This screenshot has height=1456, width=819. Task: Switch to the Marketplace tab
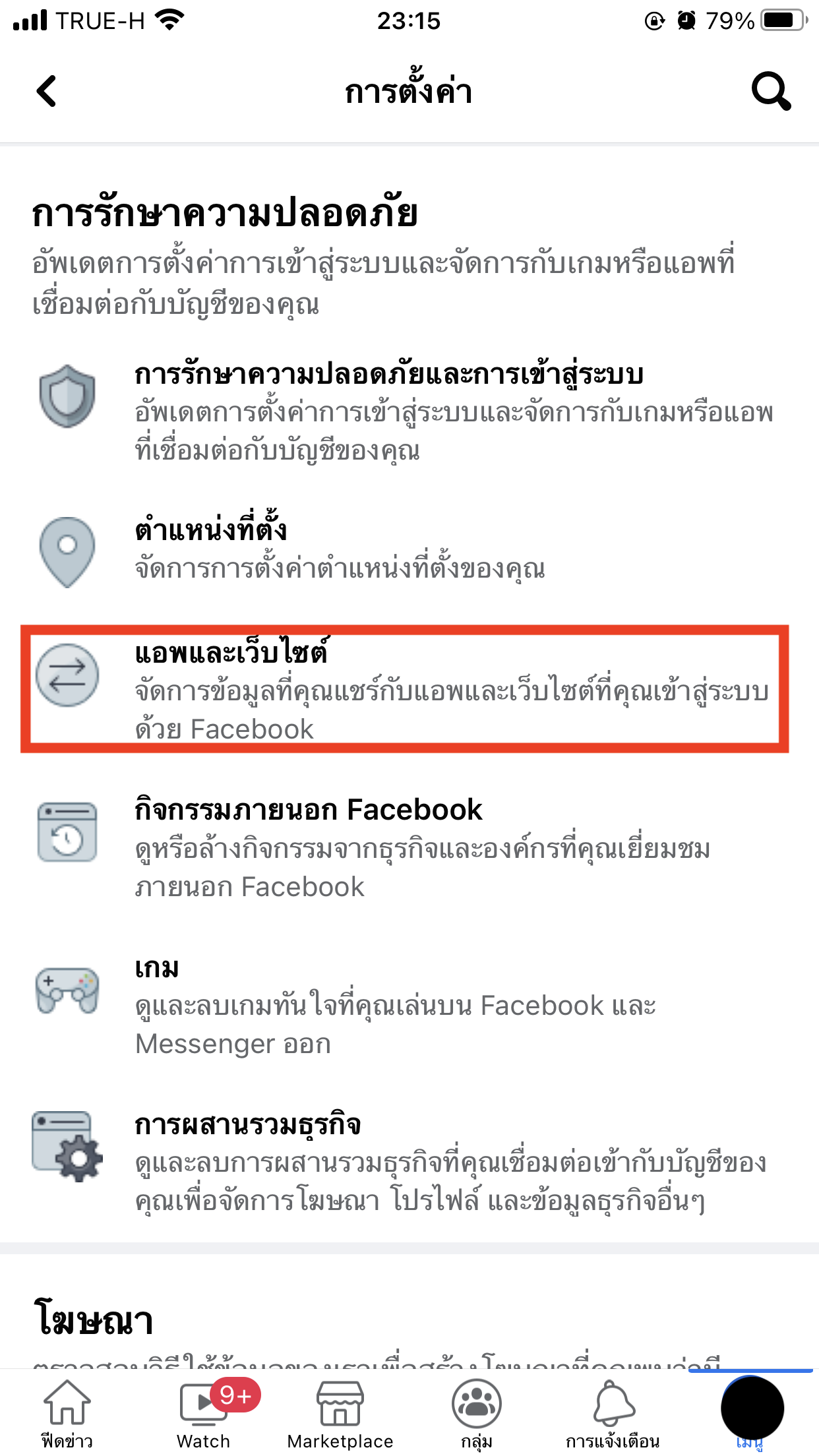(x=340, y=1412)
